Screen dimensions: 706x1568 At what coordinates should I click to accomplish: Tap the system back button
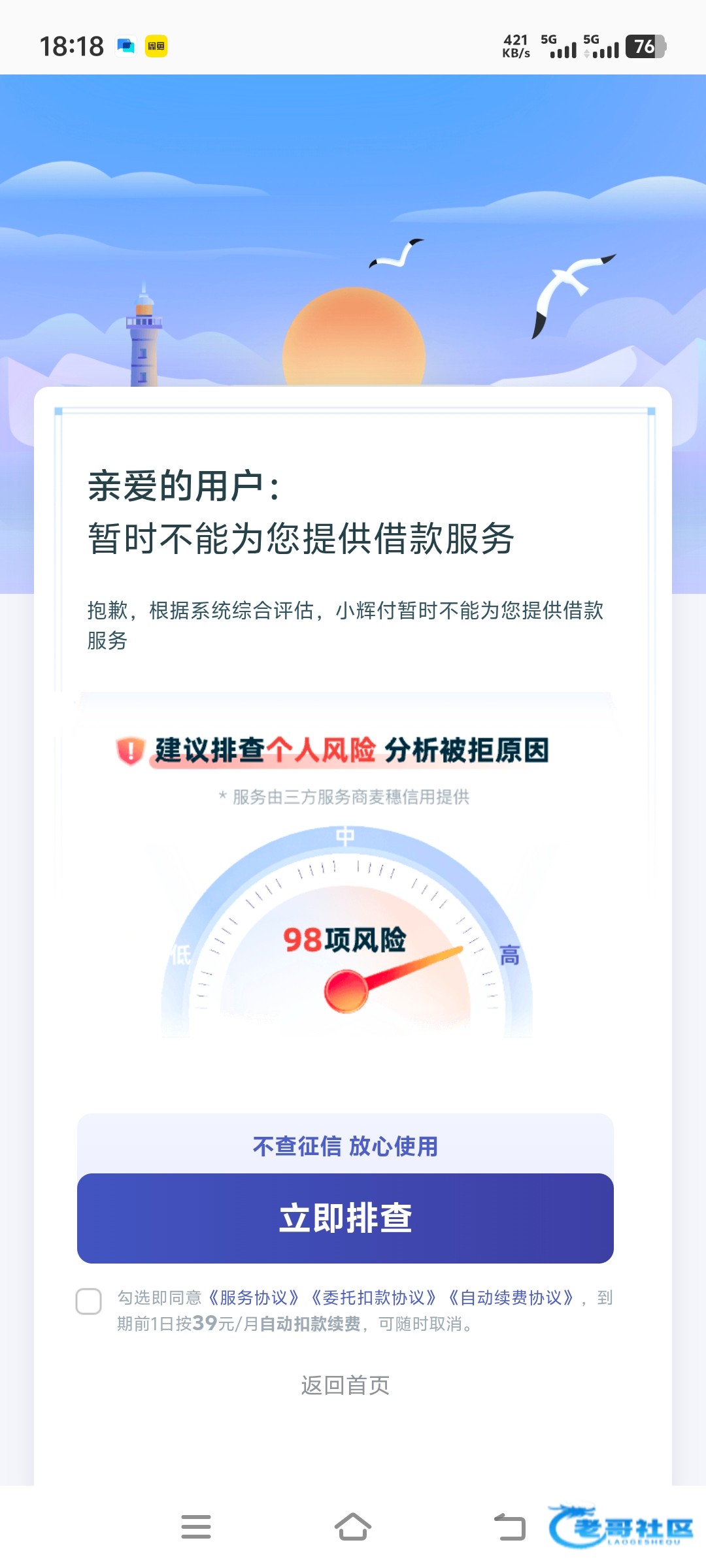tap(510, 1527)
